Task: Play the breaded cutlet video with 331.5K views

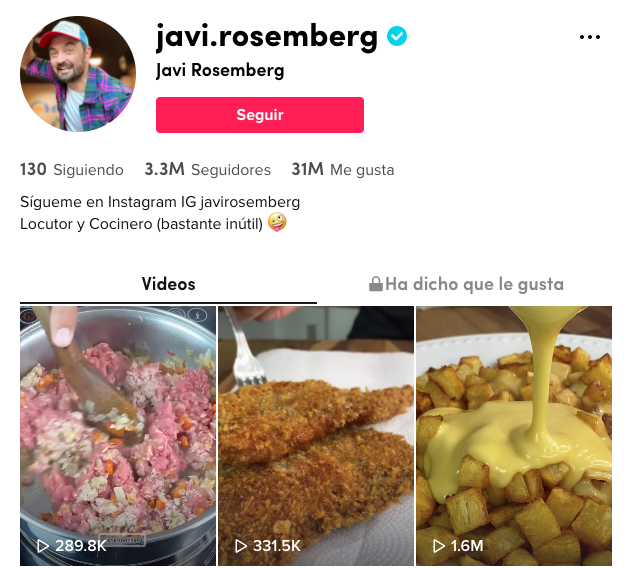Action: click(x=315, y=435)
